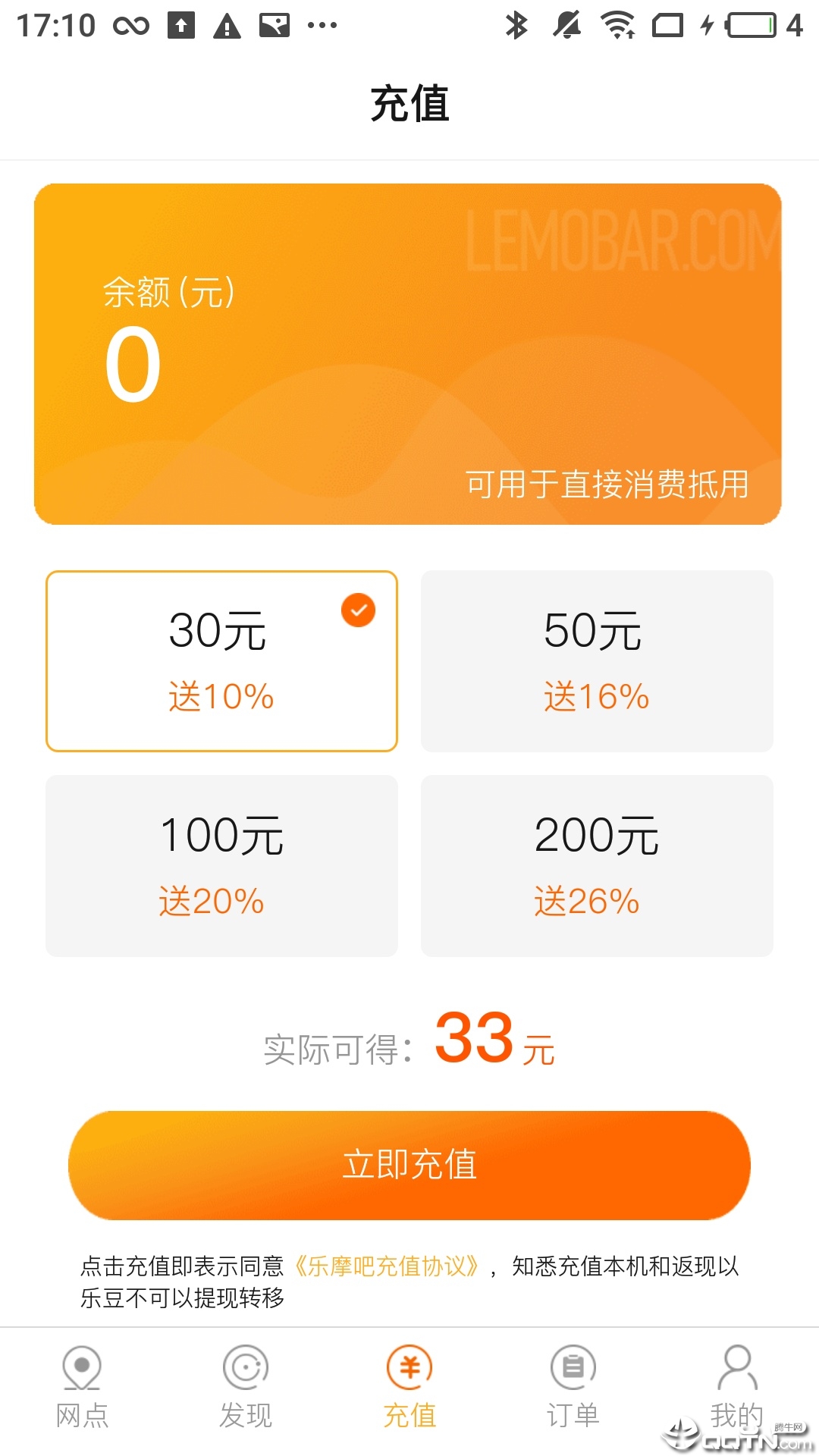Tap the muted notification bell status icon
Screen dimensions: 819x1456
pos(565,24)
